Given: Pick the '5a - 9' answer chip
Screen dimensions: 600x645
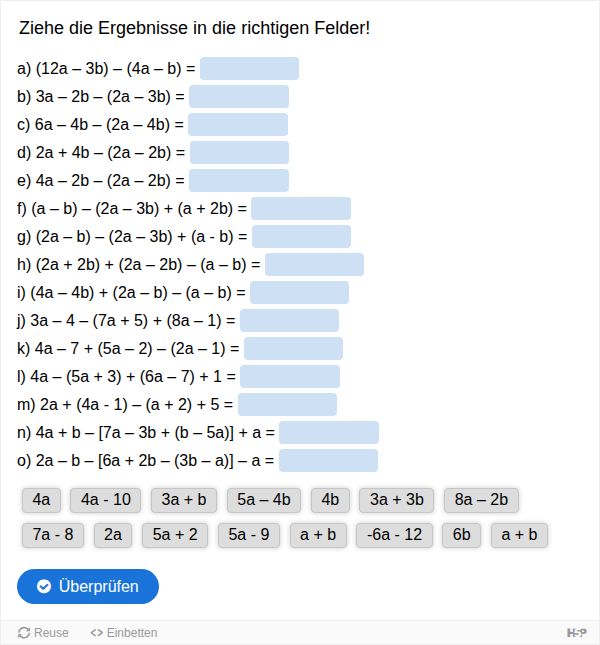Looking at the screenshot, I should pos(249,535).
